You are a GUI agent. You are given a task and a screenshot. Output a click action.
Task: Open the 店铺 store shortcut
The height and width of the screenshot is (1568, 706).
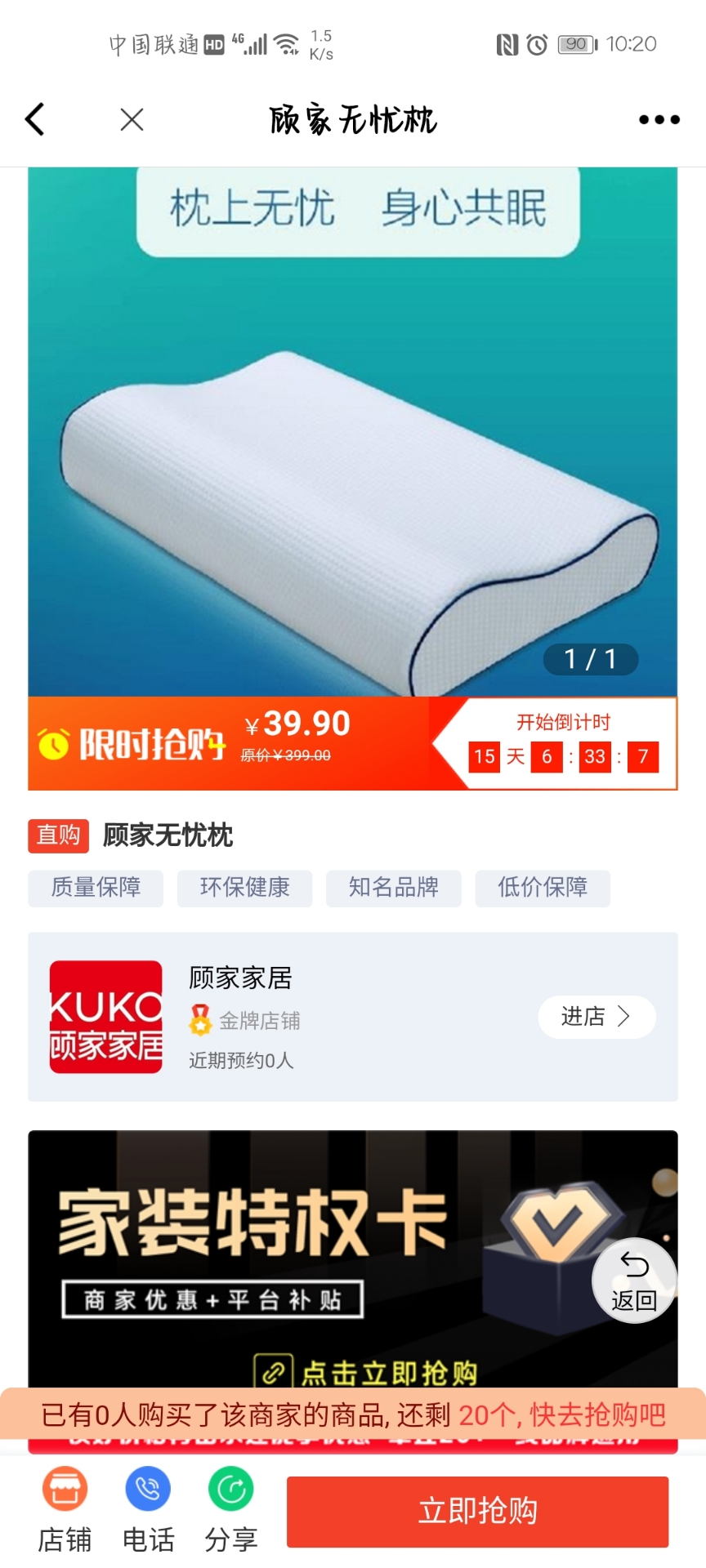(x=65, y=1509)
